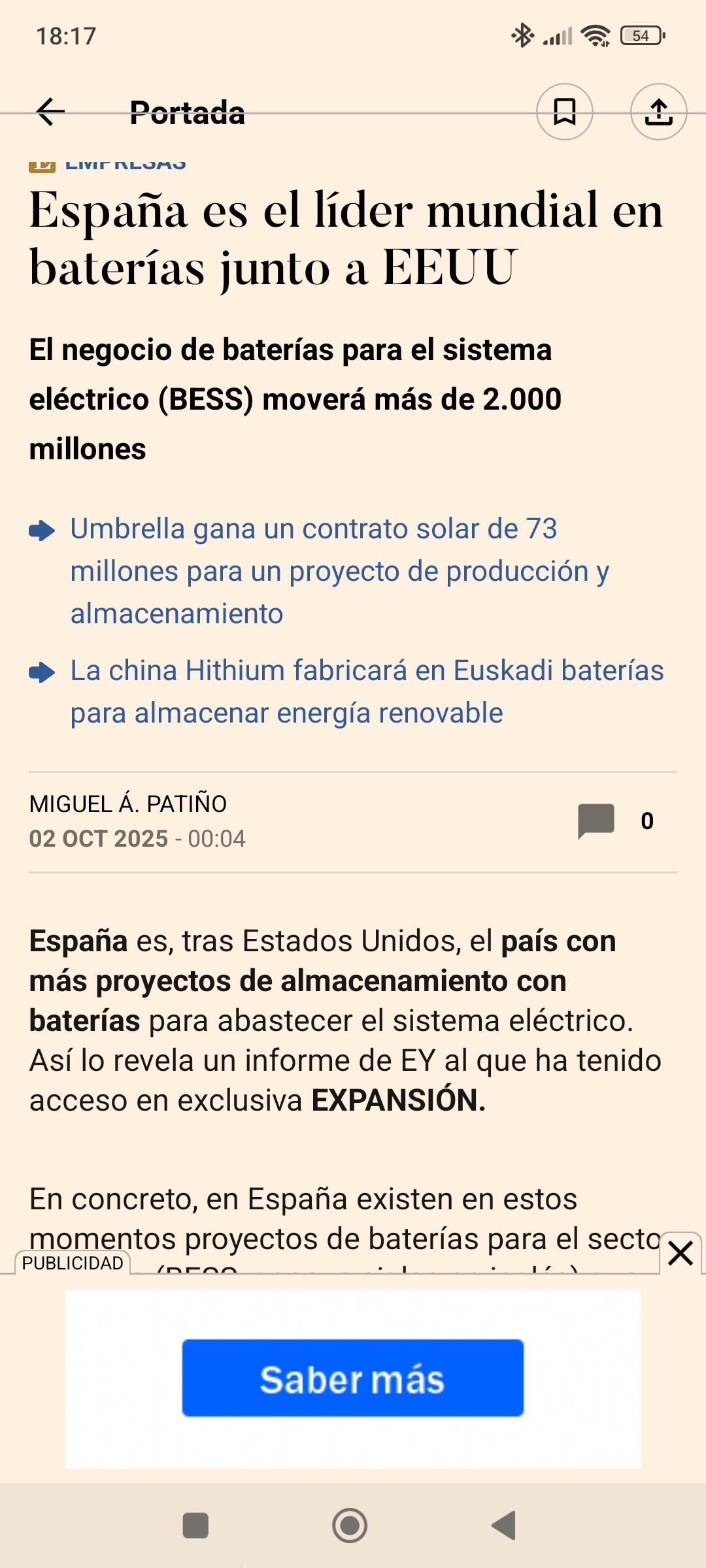Bookmark this article

click(564, 112)
